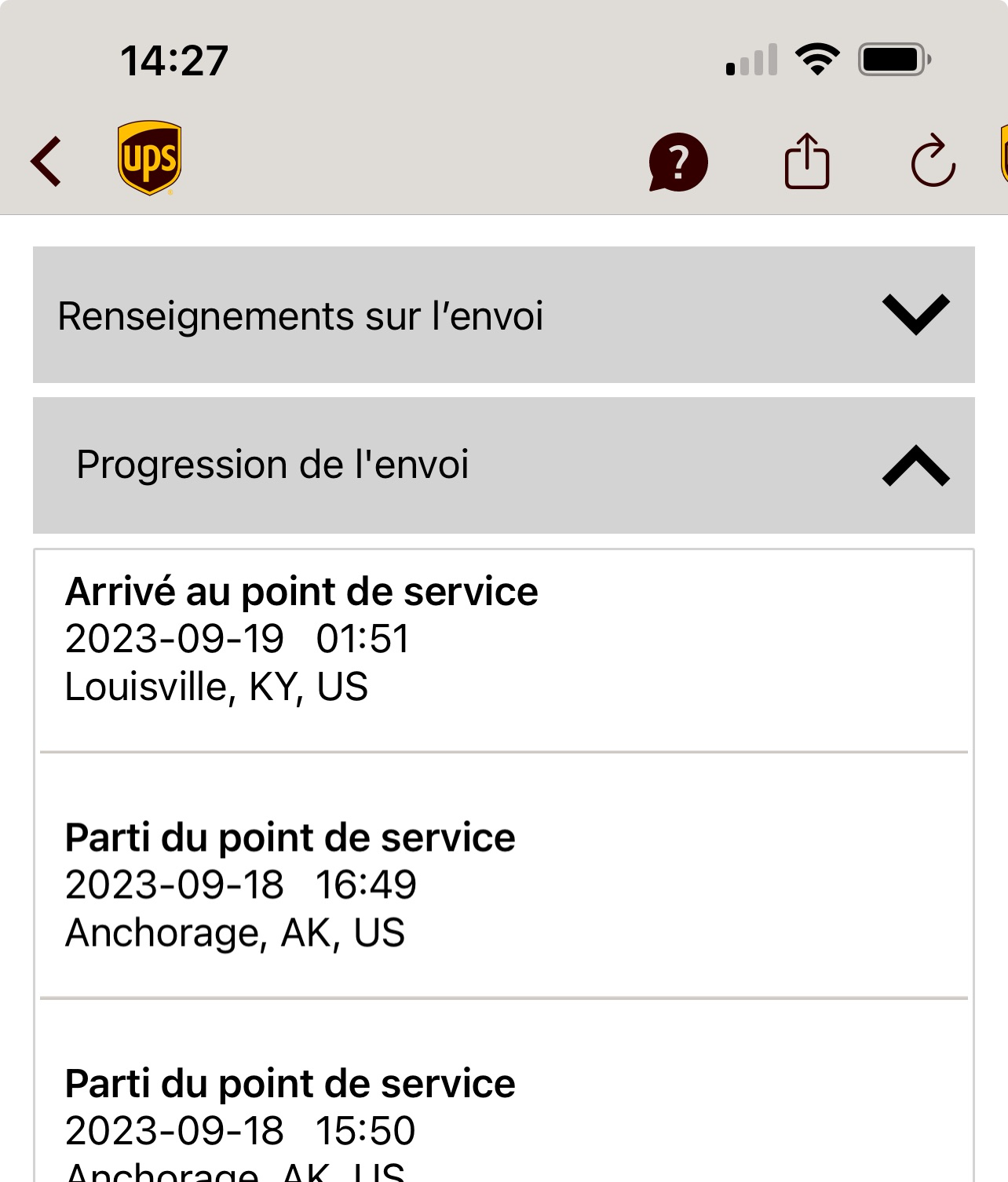
Task: Expand Renseignements sur l'envoi section
Action: (915, 315)
